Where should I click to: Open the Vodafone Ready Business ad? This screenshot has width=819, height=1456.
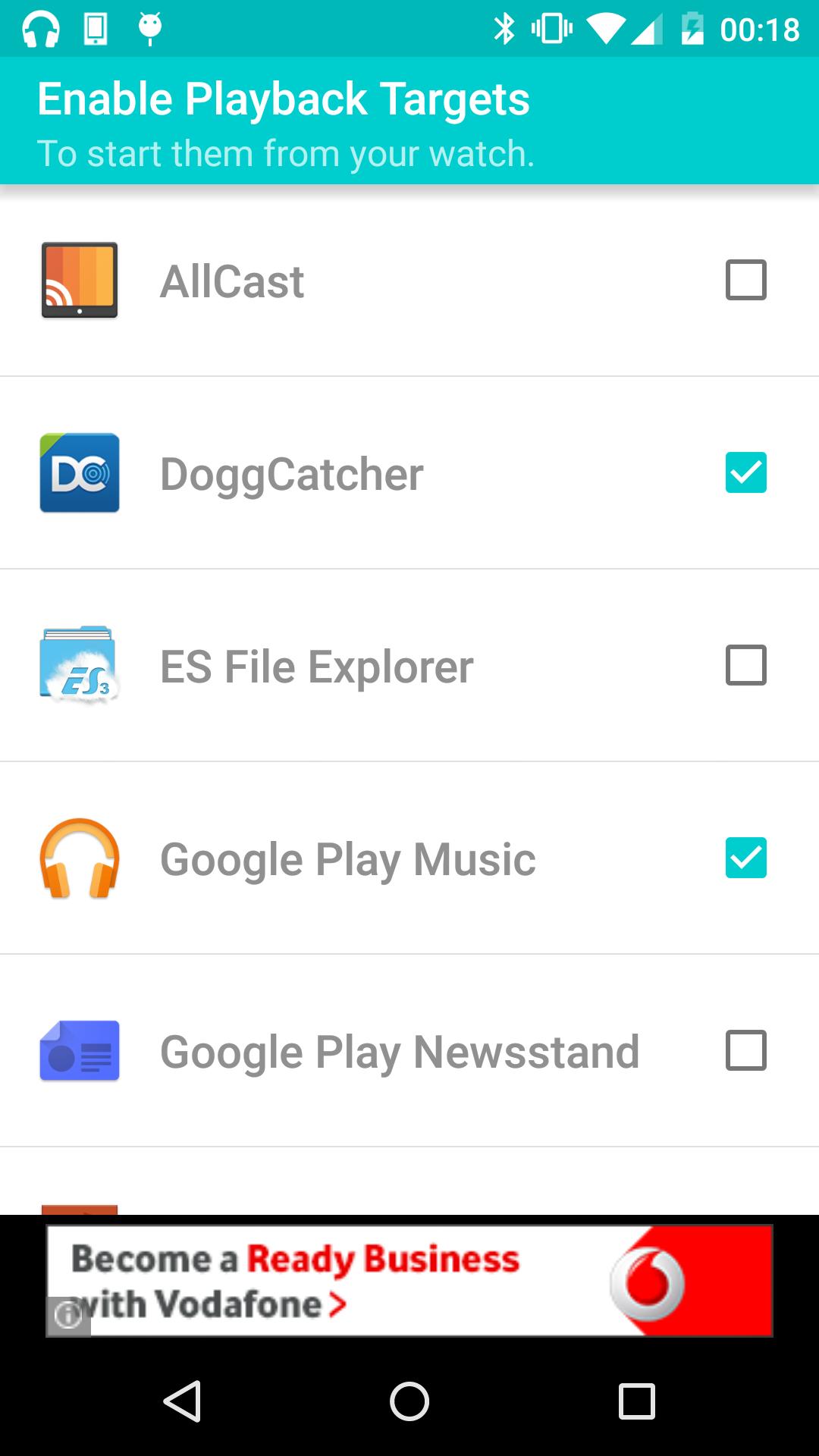pyautogui.click(x=409, y=1280)
